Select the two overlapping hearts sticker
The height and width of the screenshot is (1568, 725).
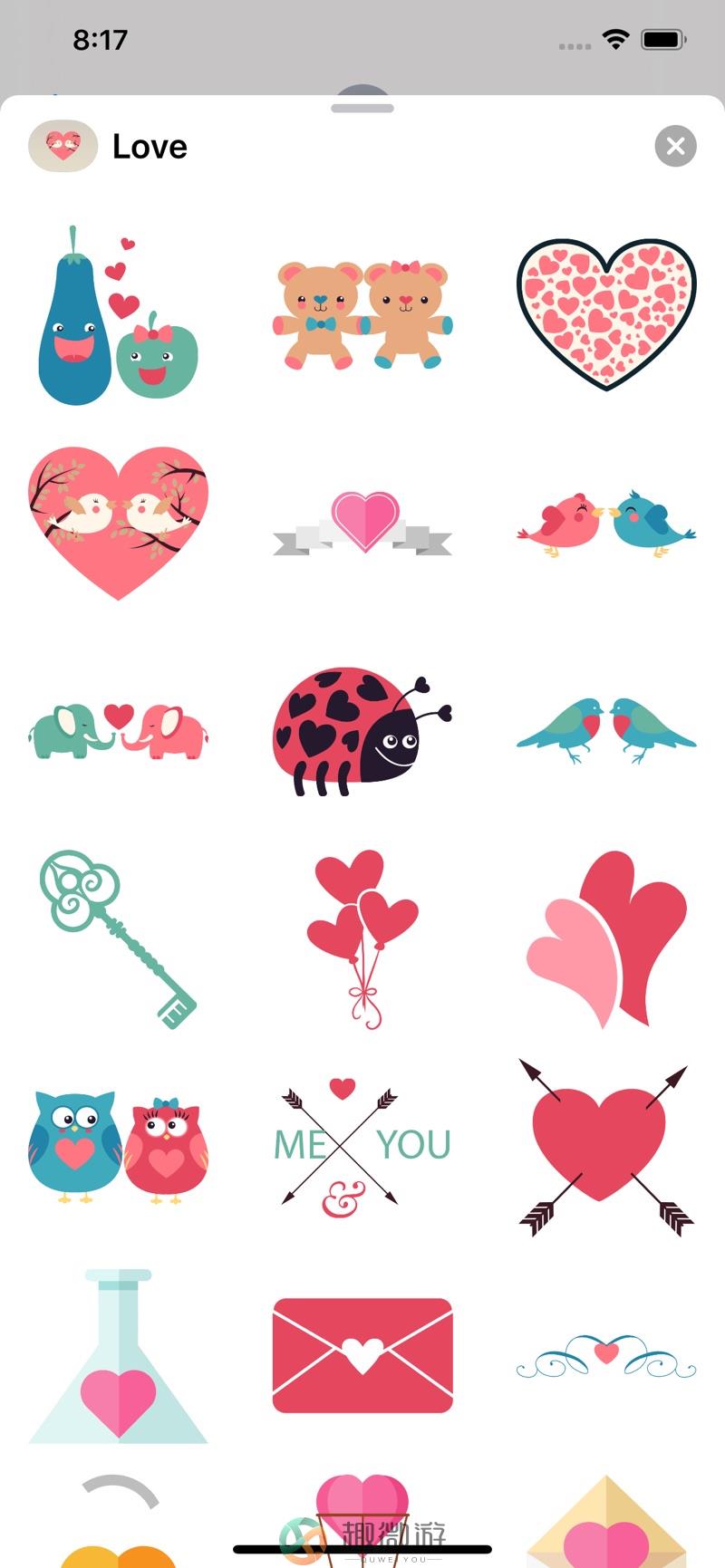tap(606, 938)
